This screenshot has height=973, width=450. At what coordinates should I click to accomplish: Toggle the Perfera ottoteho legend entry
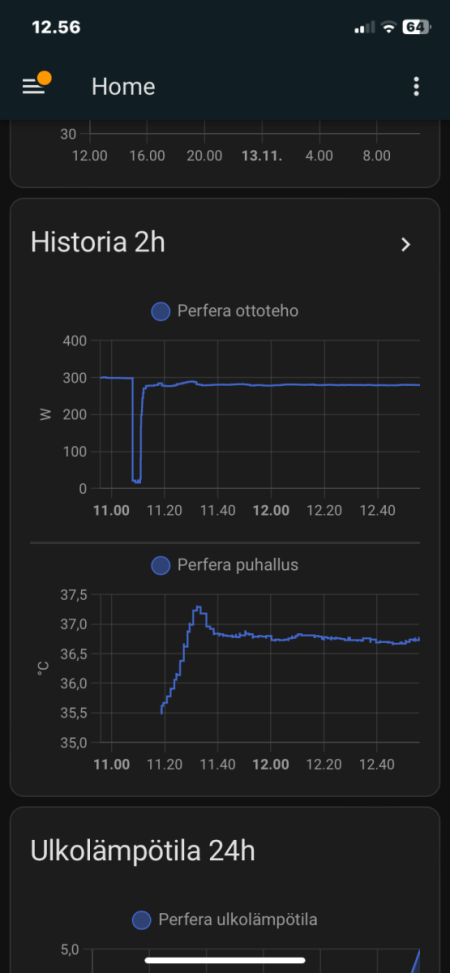(x=225, y=311)
